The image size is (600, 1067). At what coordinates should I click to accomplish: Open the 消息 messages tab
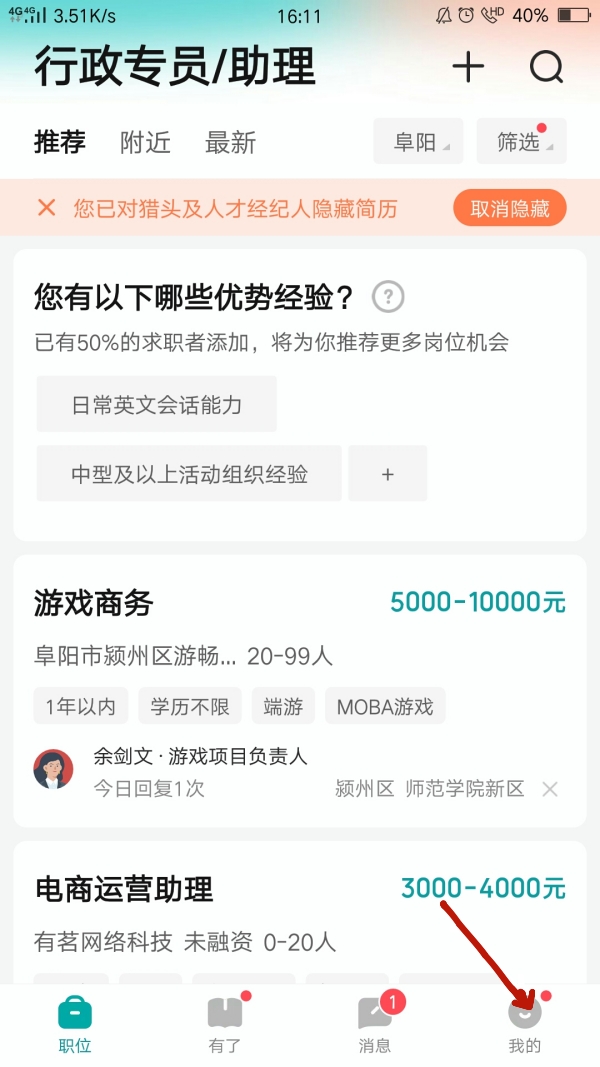pos(375,1025)
